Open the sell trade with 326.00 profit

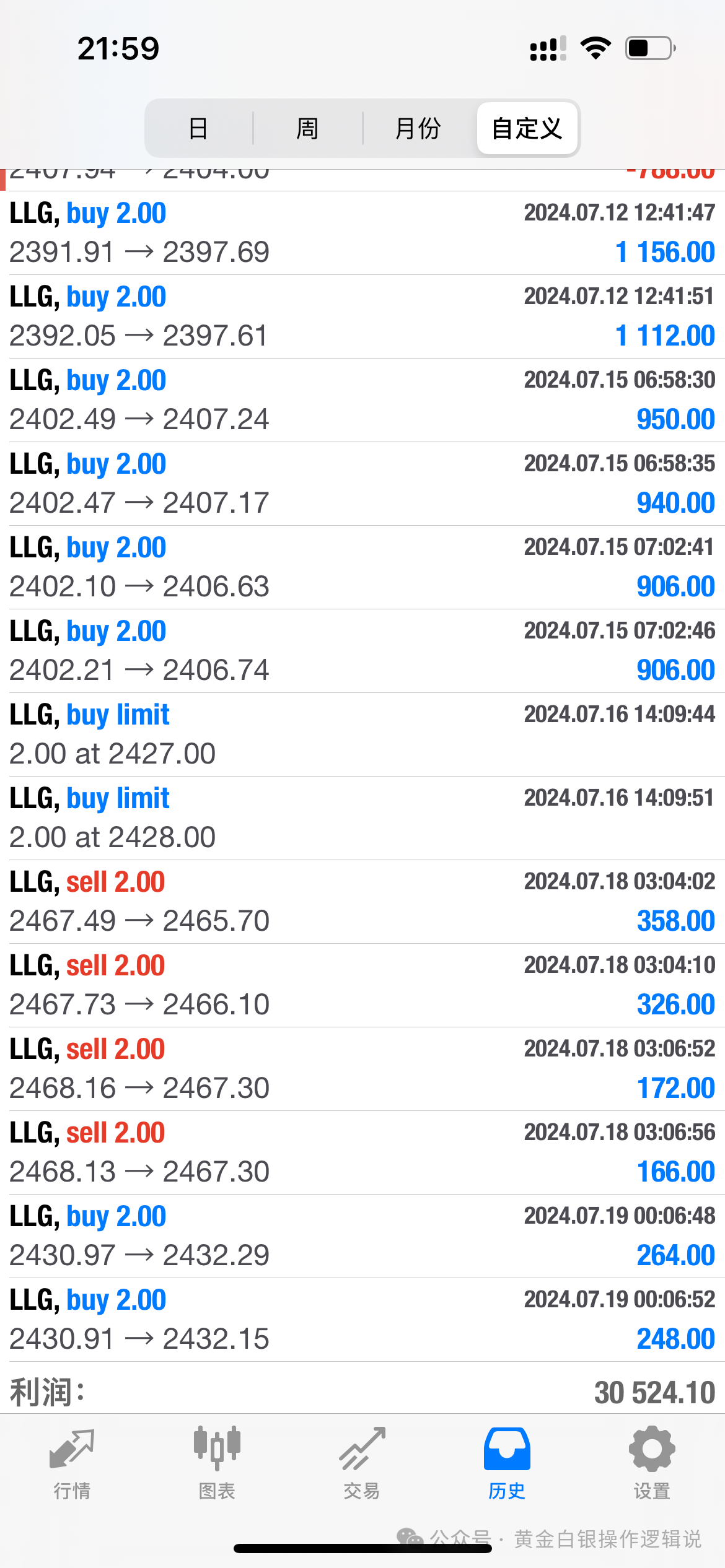tap(362, 985)
